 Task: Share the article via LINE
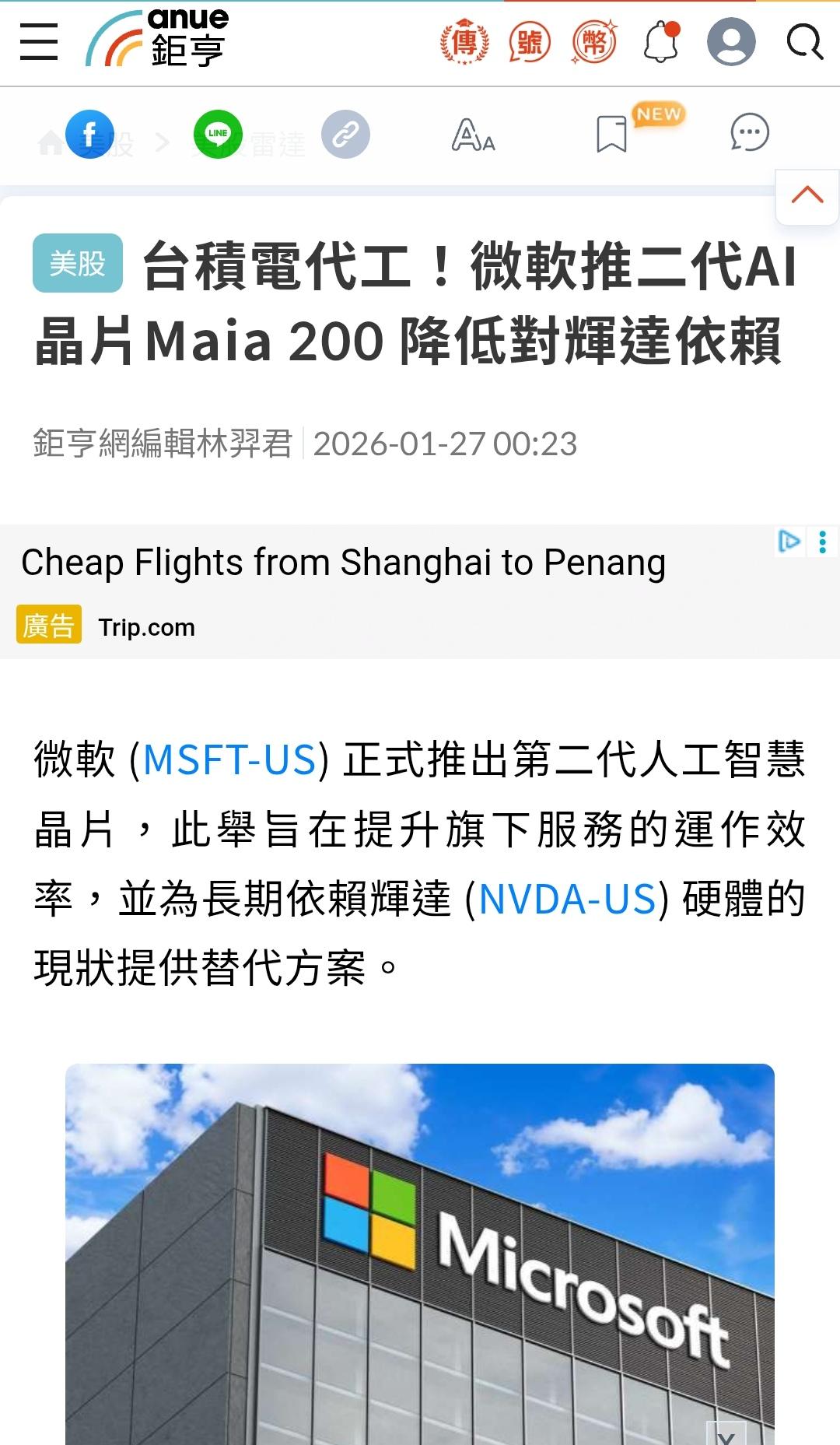(x=218, y=135)
